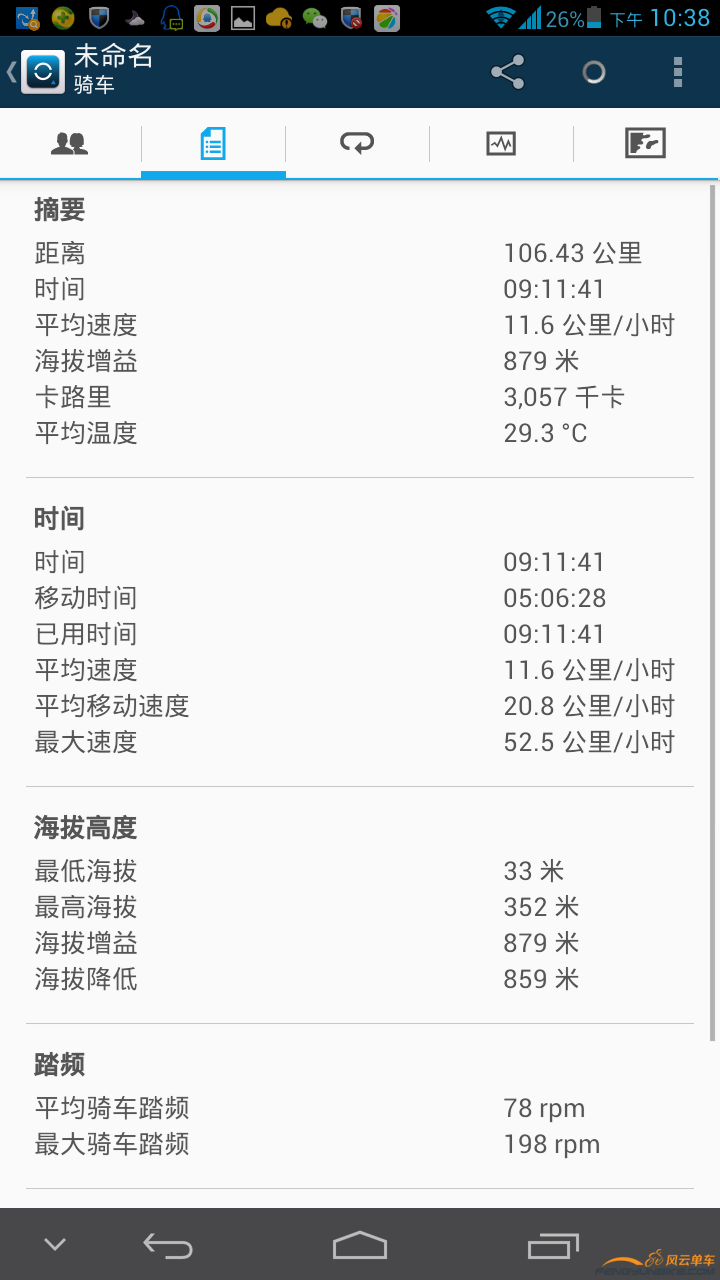Switch to the stats document tab
Viewport: 720px width, 1280px height.
213,143
